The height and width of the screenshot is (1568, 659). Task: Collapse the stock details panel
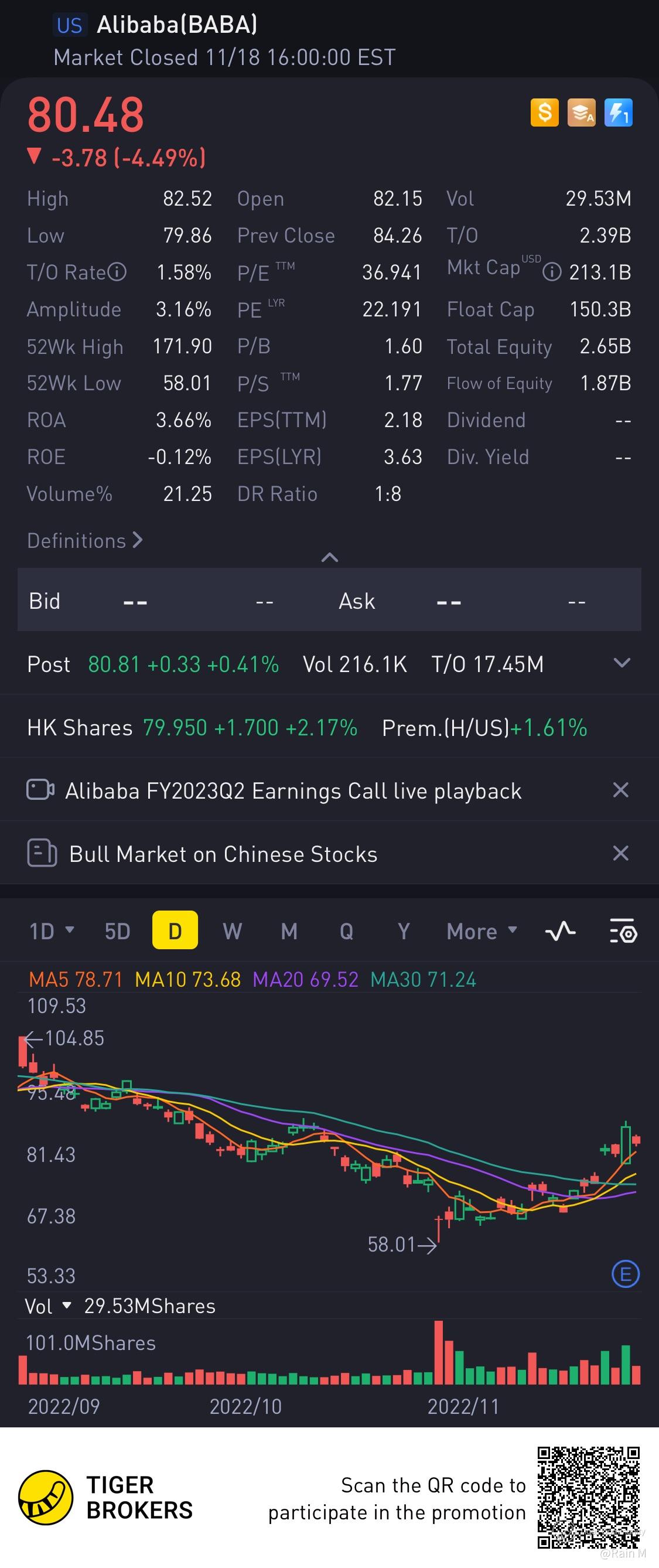pos(329,557)
